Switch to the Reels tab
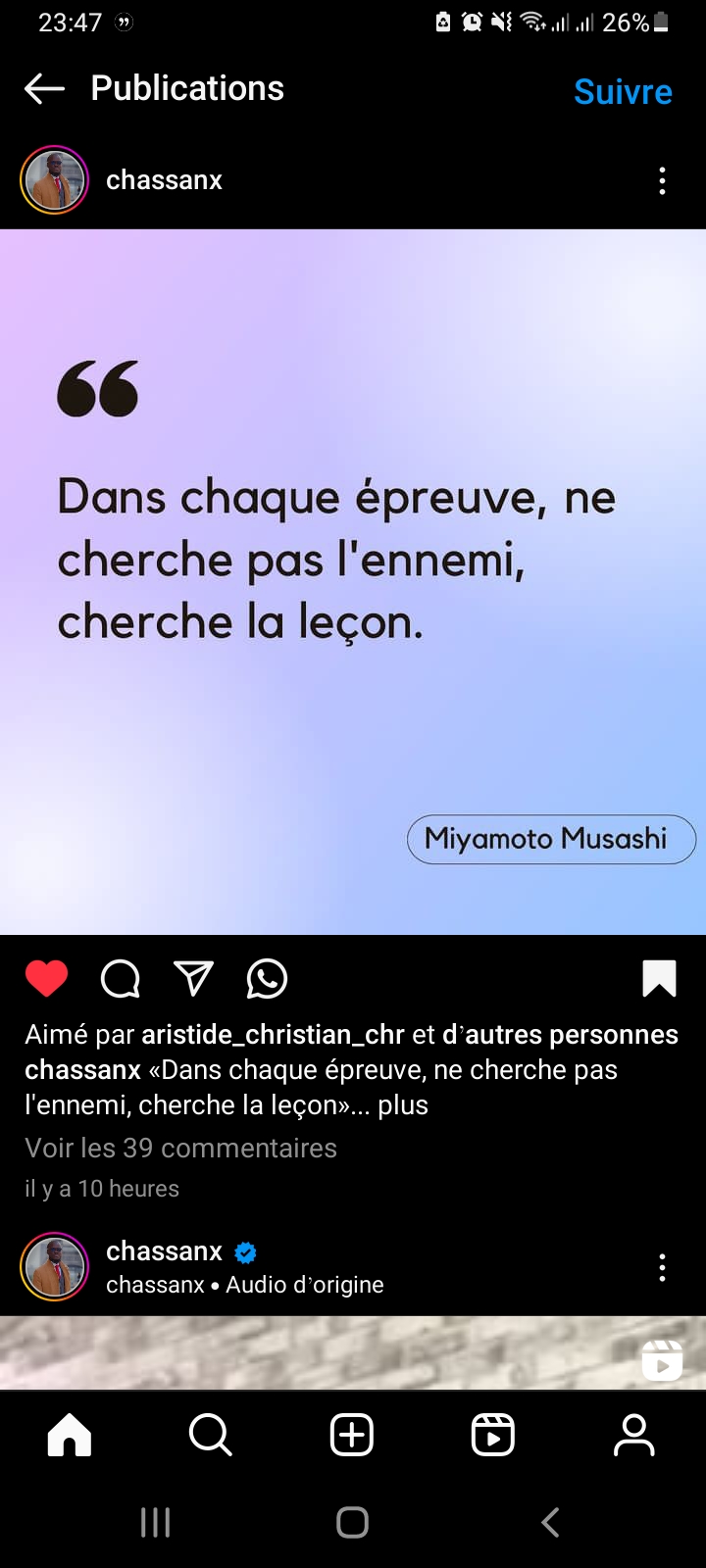 coord(492,1436)
